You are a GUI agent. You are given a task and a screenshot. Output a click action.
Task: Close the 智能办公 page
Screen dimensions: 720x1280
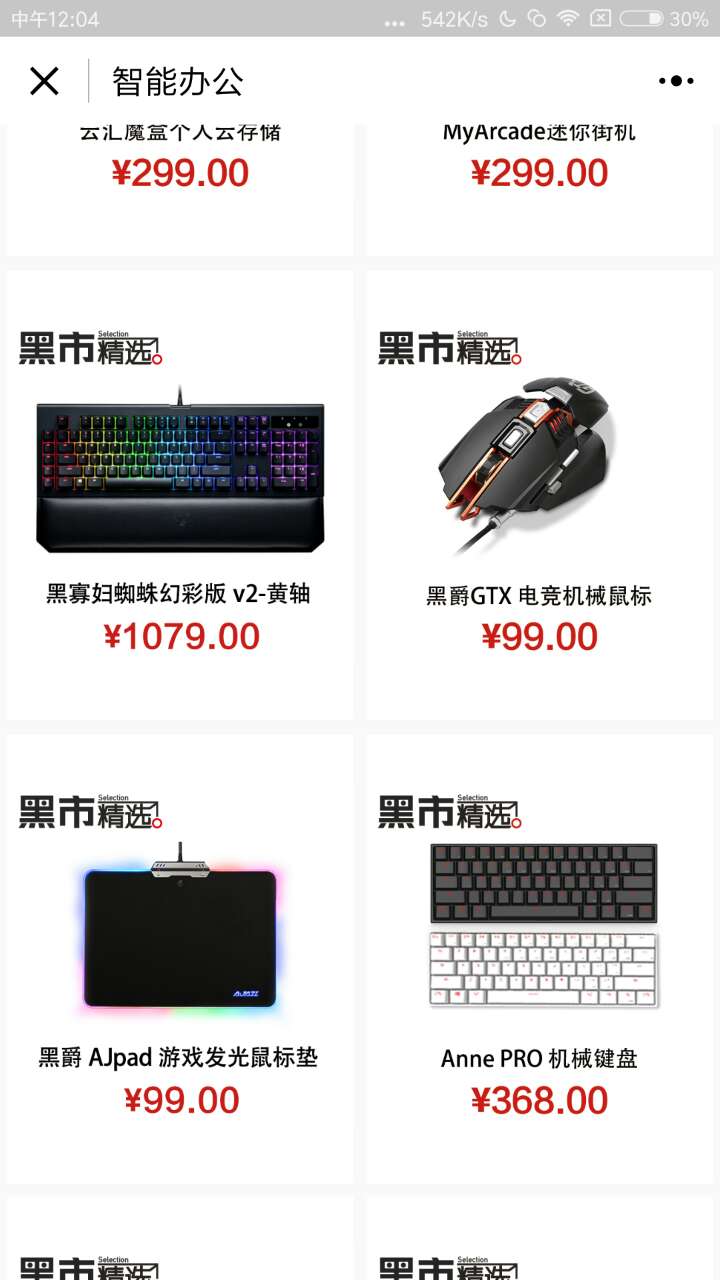coord(44,81)
